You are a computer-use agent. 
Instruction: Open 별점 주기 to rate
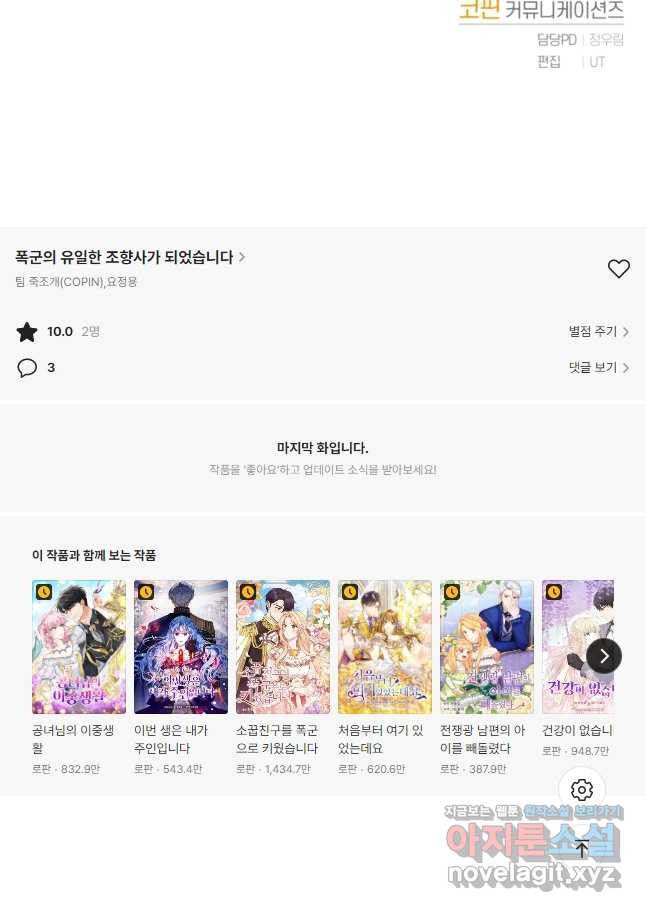598,332
